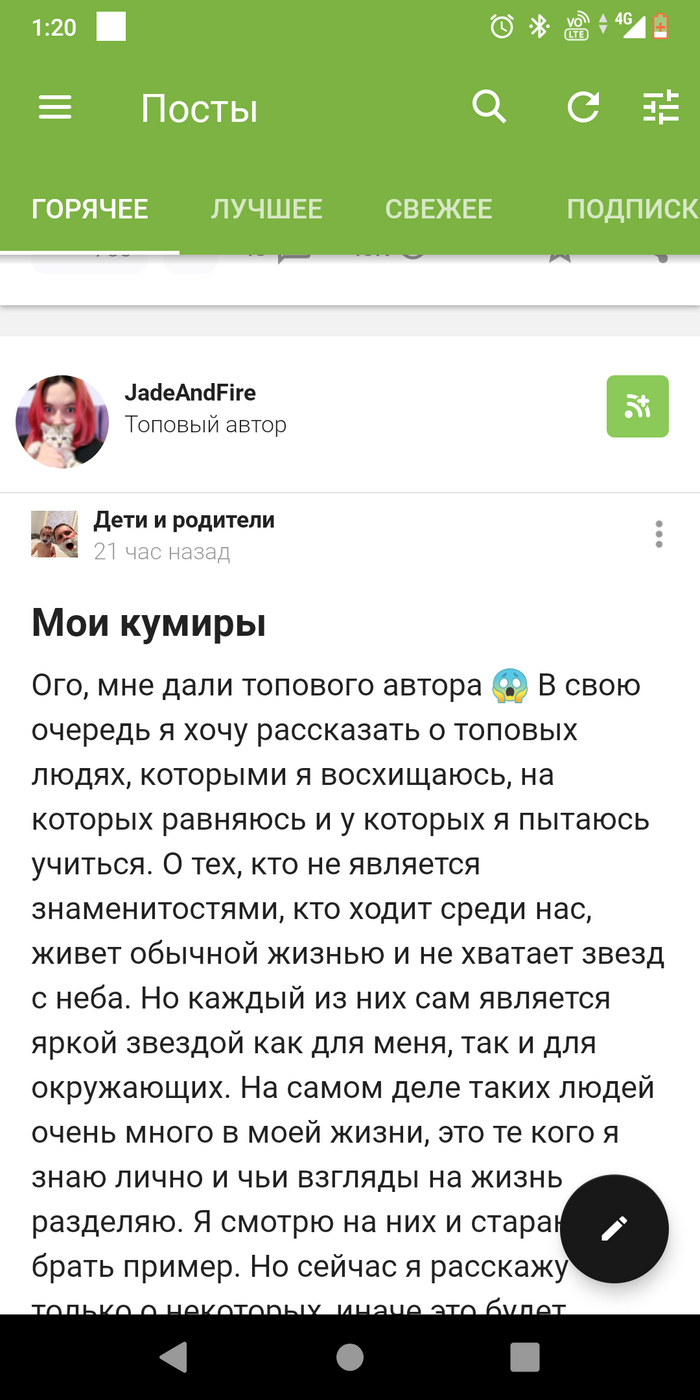The height and width of the screenshot is (1400, 700).
Task: Switch to the Свежее tab
Action: click(x=438, y=209)
